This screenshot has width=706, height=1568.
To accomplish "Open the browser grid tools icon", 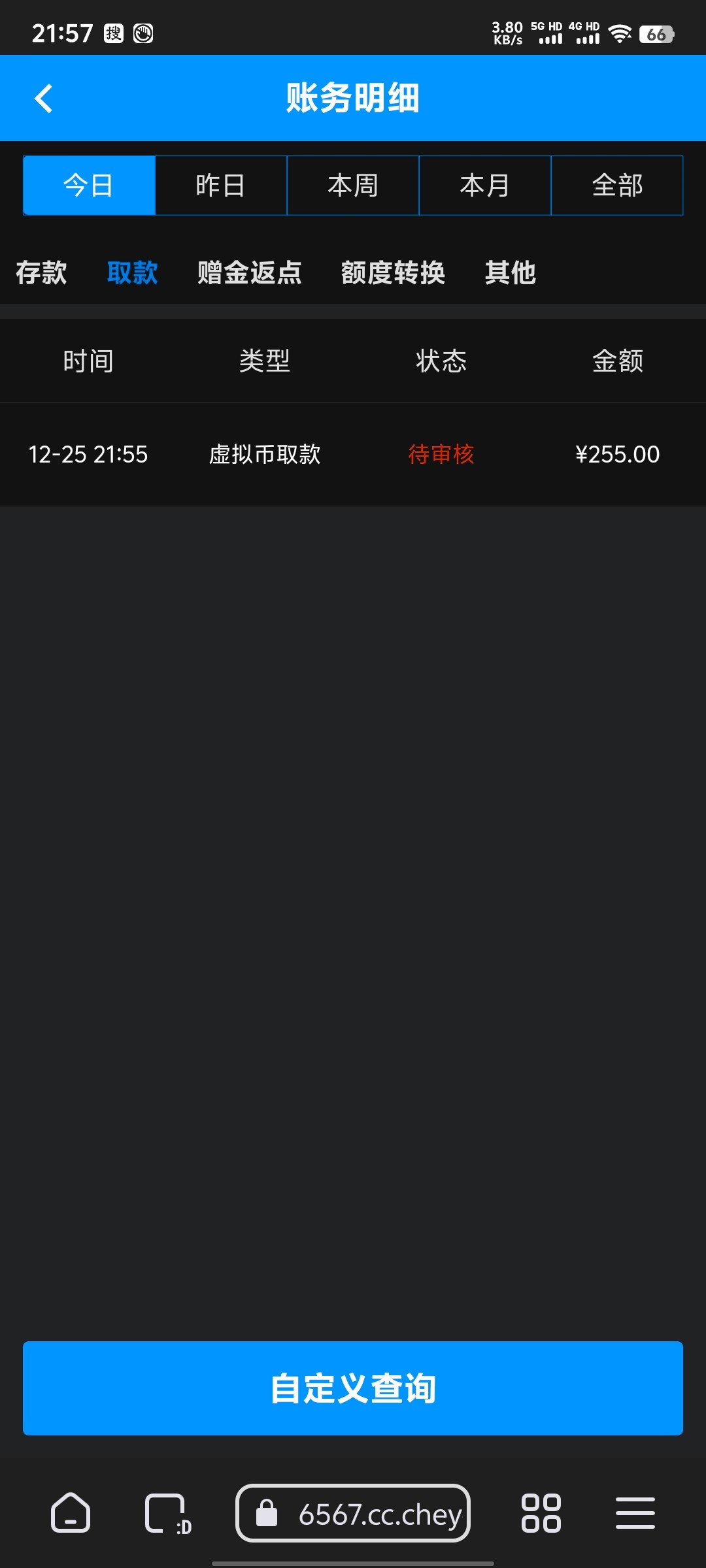I will point(541,1513).
